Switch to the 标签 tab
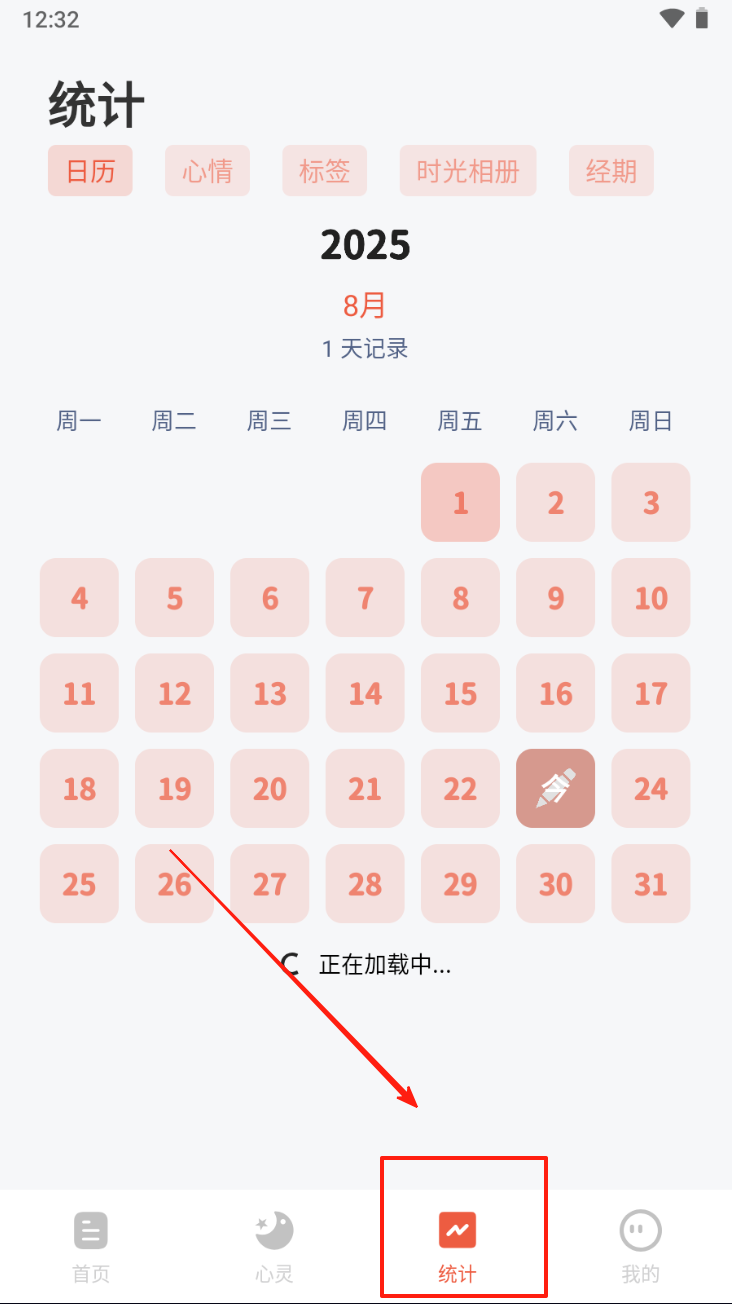This screenshot has height=1304, width=732. (324, 171)
